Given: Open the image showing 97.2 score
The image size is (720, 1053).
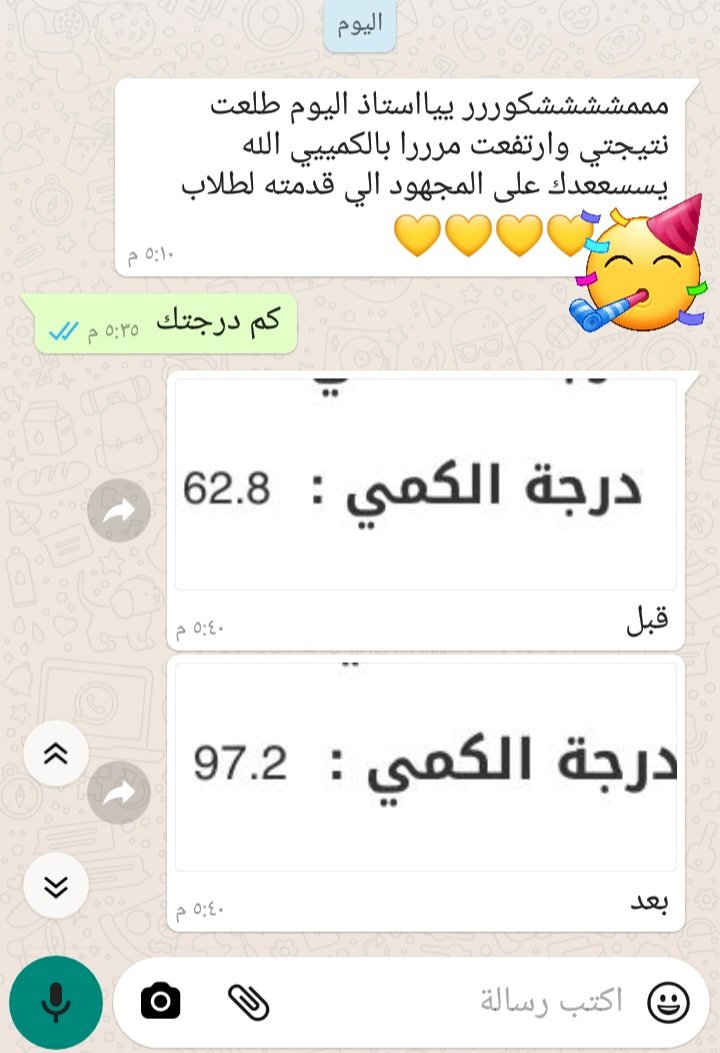Looking at the screenshot, I should click(x=425, y=767).
